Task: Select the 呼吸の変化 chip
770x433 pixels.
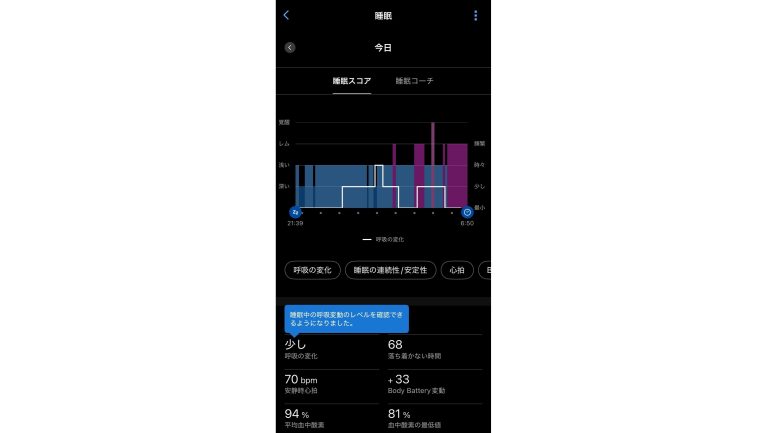Action: (311, 270)
